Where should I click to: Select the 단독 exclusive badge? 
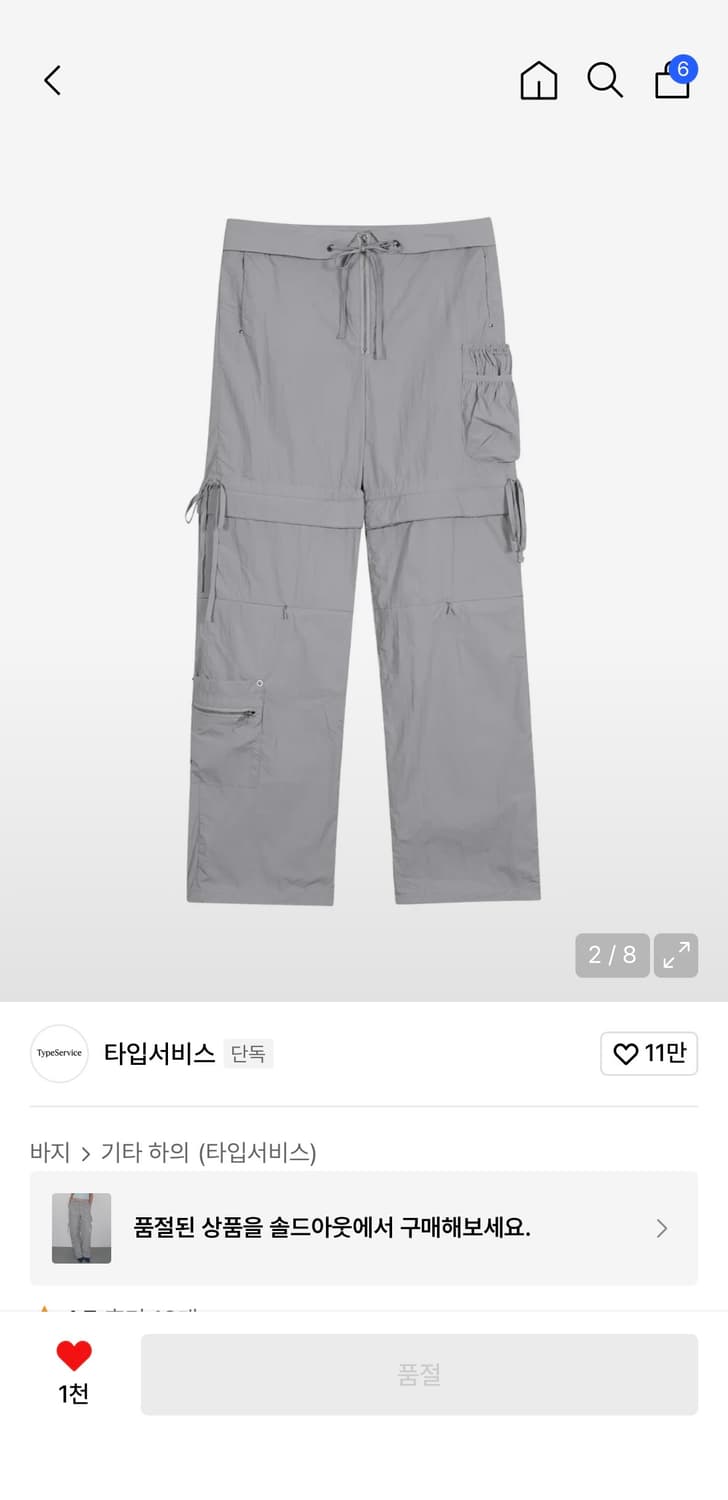249,1054
